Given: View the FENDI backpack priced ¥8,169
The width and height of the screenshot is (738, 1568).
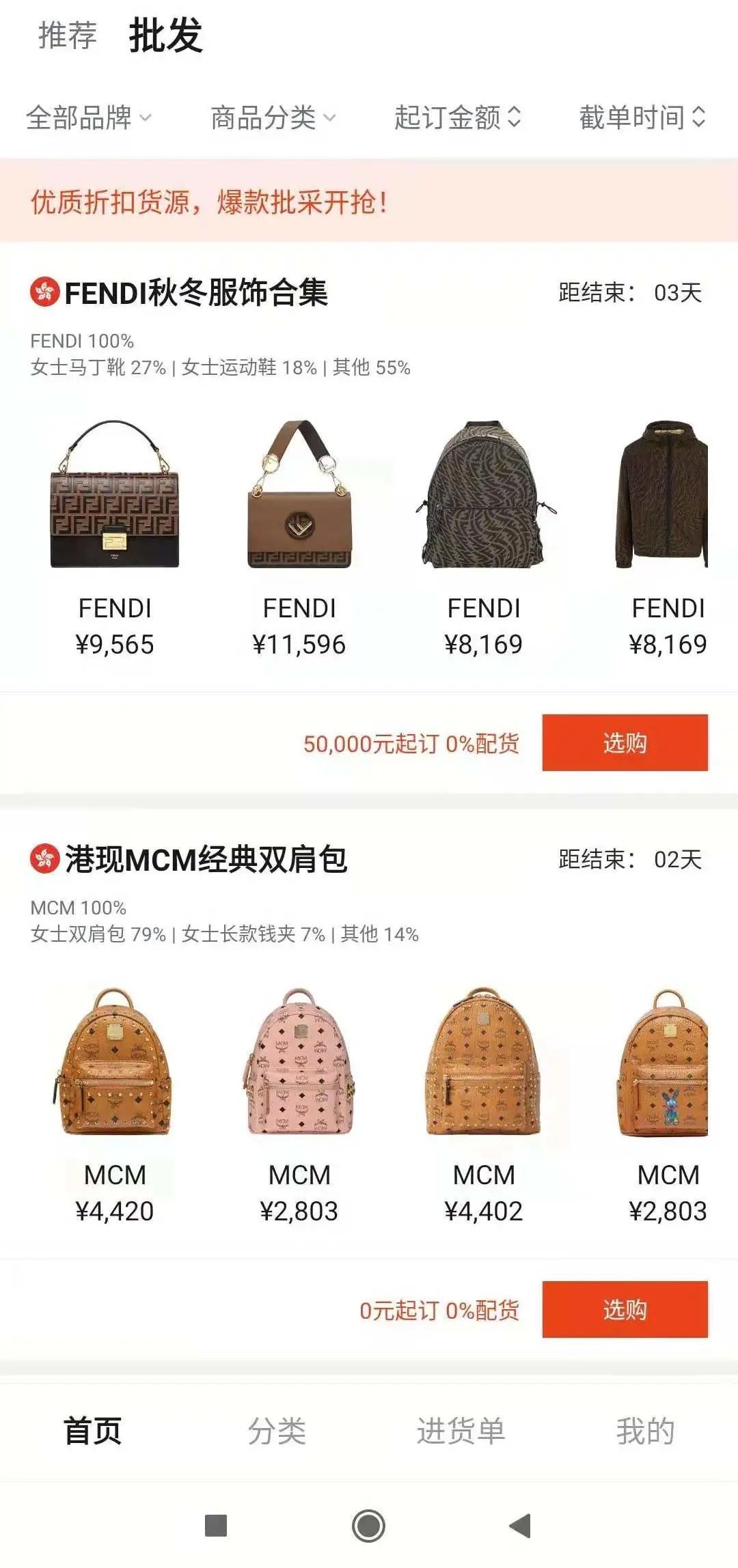Looking at the screenshot, I should [x=484, y=495].
